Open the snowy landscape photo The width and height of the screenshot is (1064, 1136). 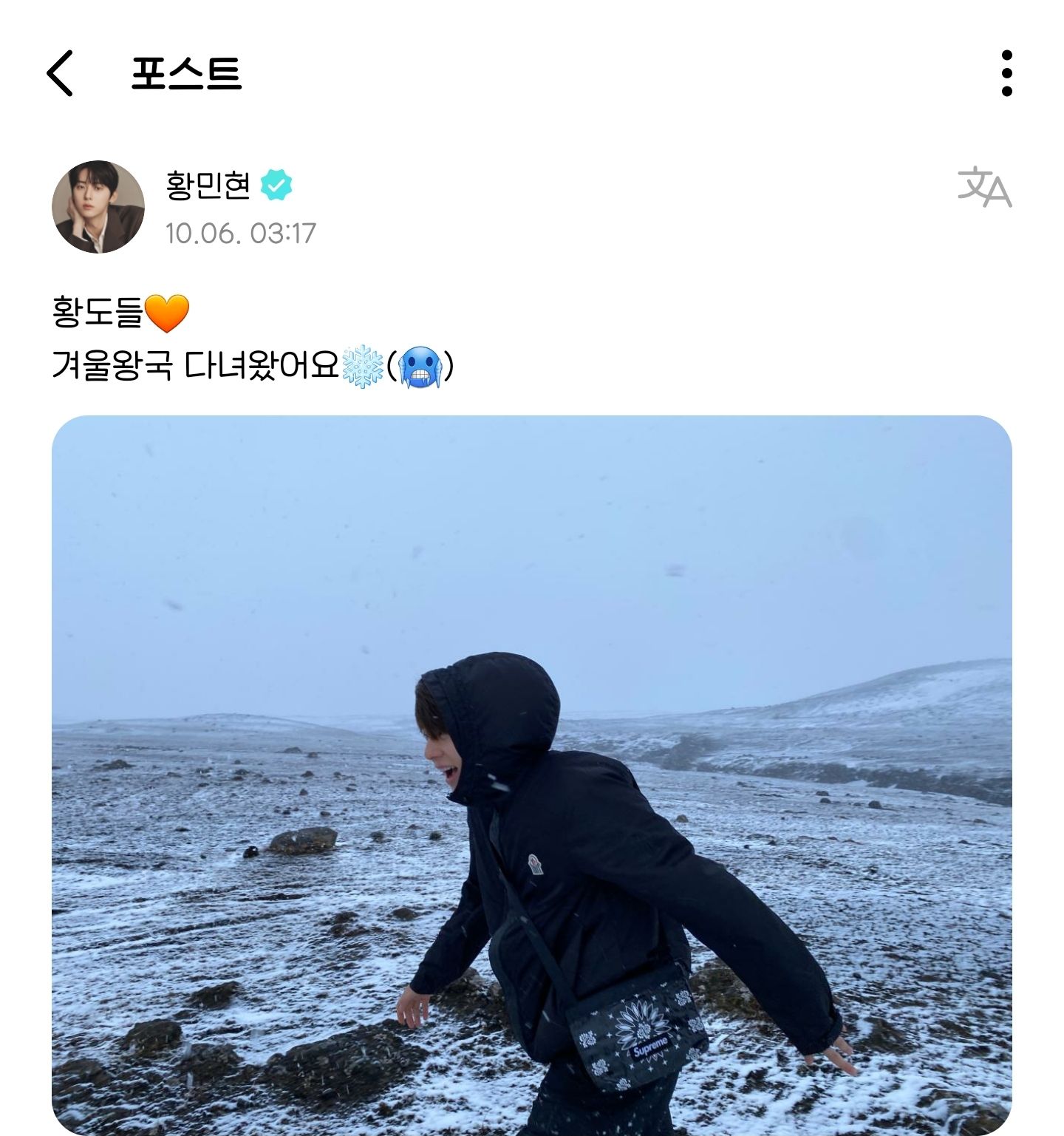531,775
